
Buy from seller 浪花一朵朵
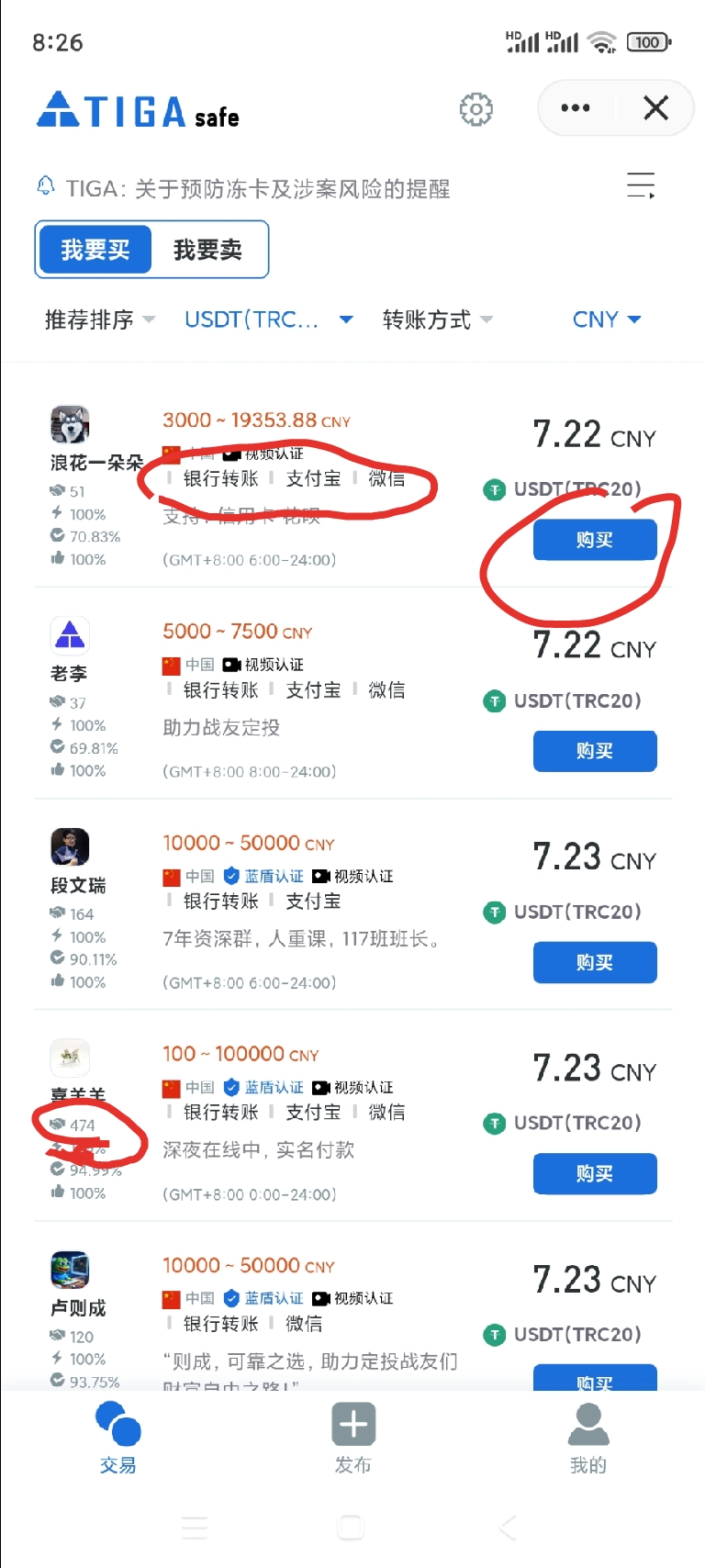(x=595, y=540)
